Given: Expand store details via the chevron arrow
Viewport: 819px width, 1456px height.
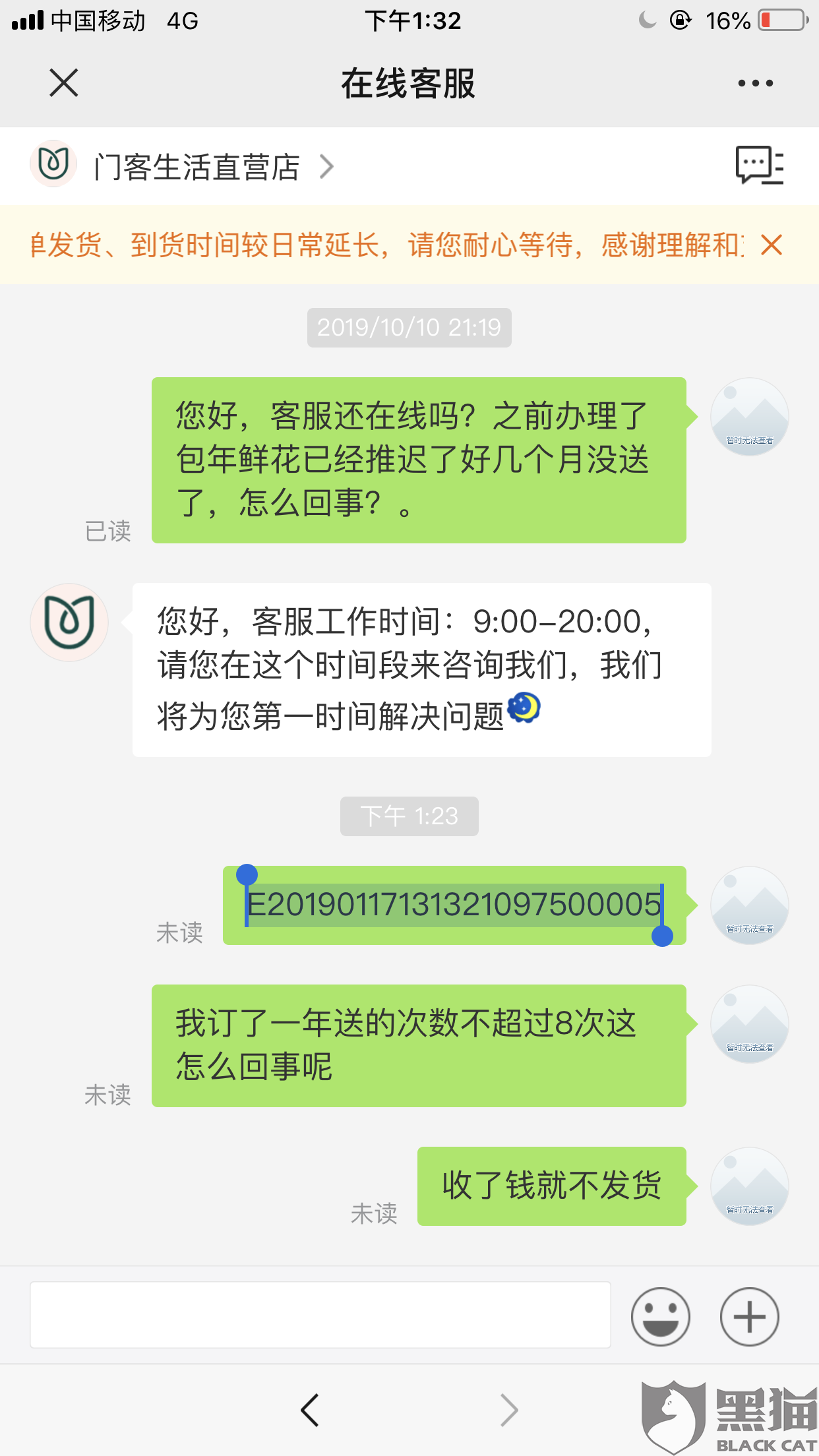Looking at the screenshot, I should tap(328, 167).
